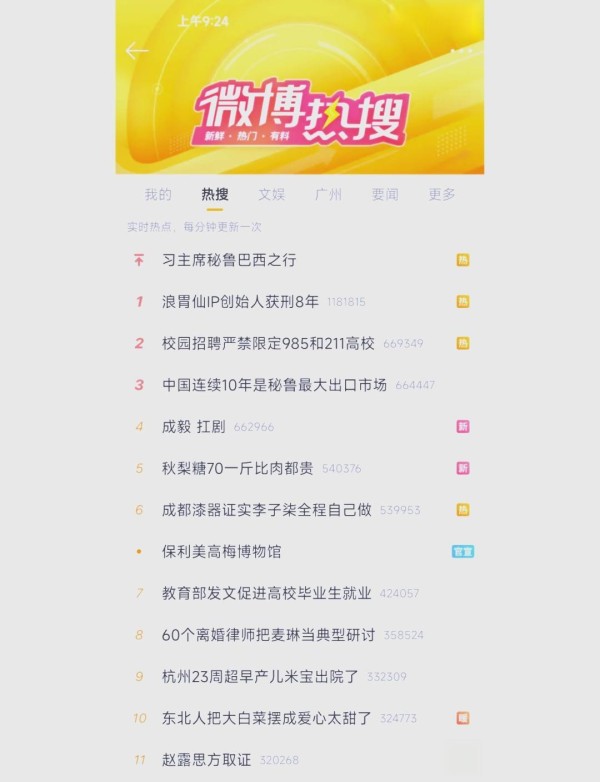Switch to the 更多 tab
The height and width of the screenshot is (782, 600).
442,194
